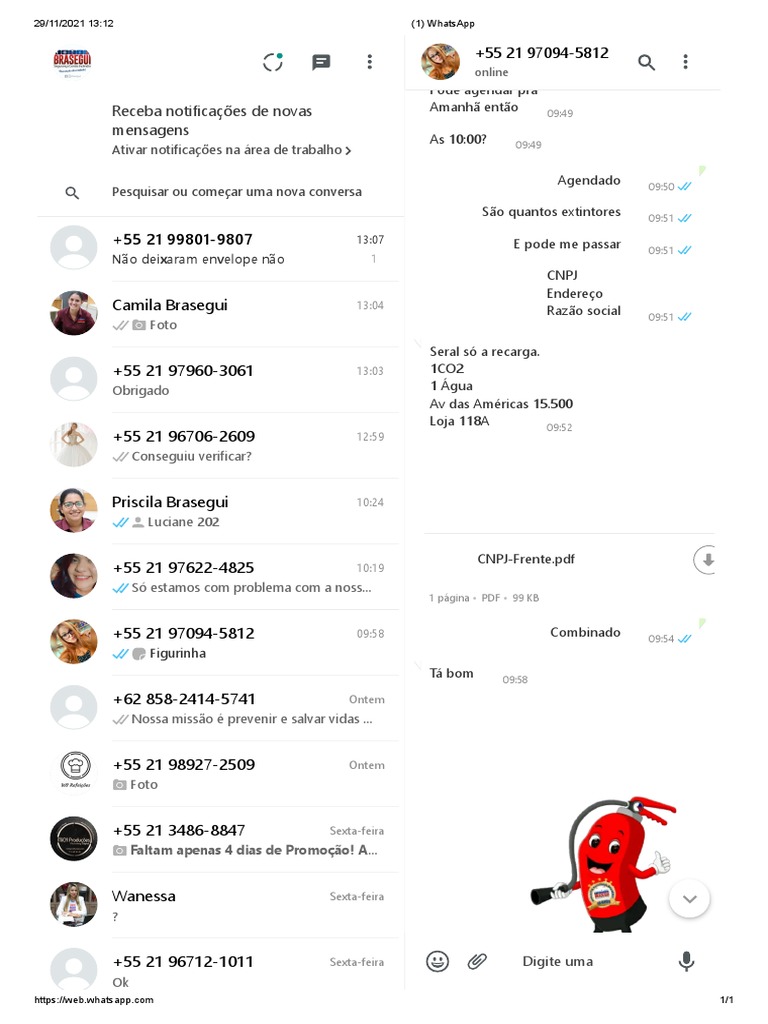The height and width of the screenshot is (1024, 768).
Task: Attach a file with the paperclip
Action: click(477, 961)
